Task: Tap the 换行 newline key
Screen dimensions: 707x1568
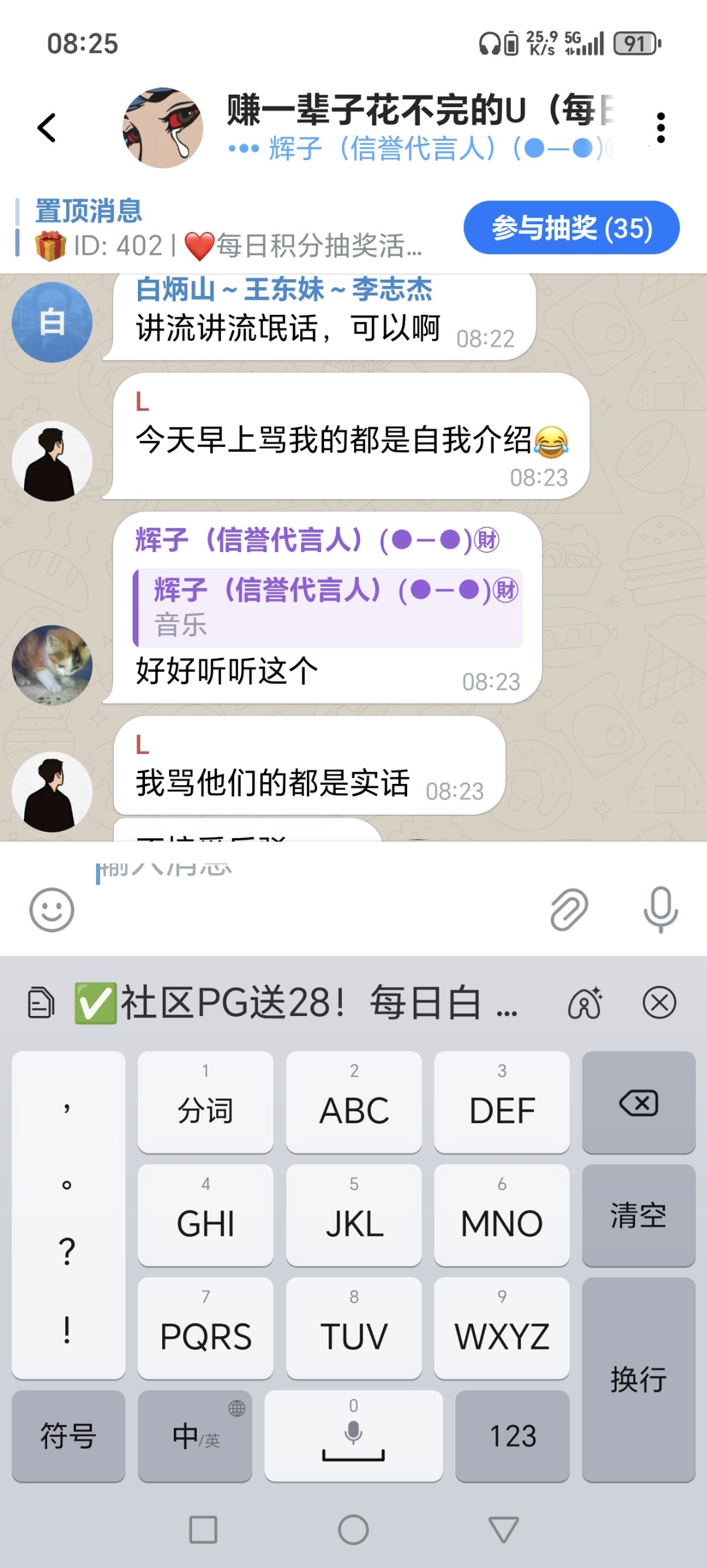Action: (638, 1380)
